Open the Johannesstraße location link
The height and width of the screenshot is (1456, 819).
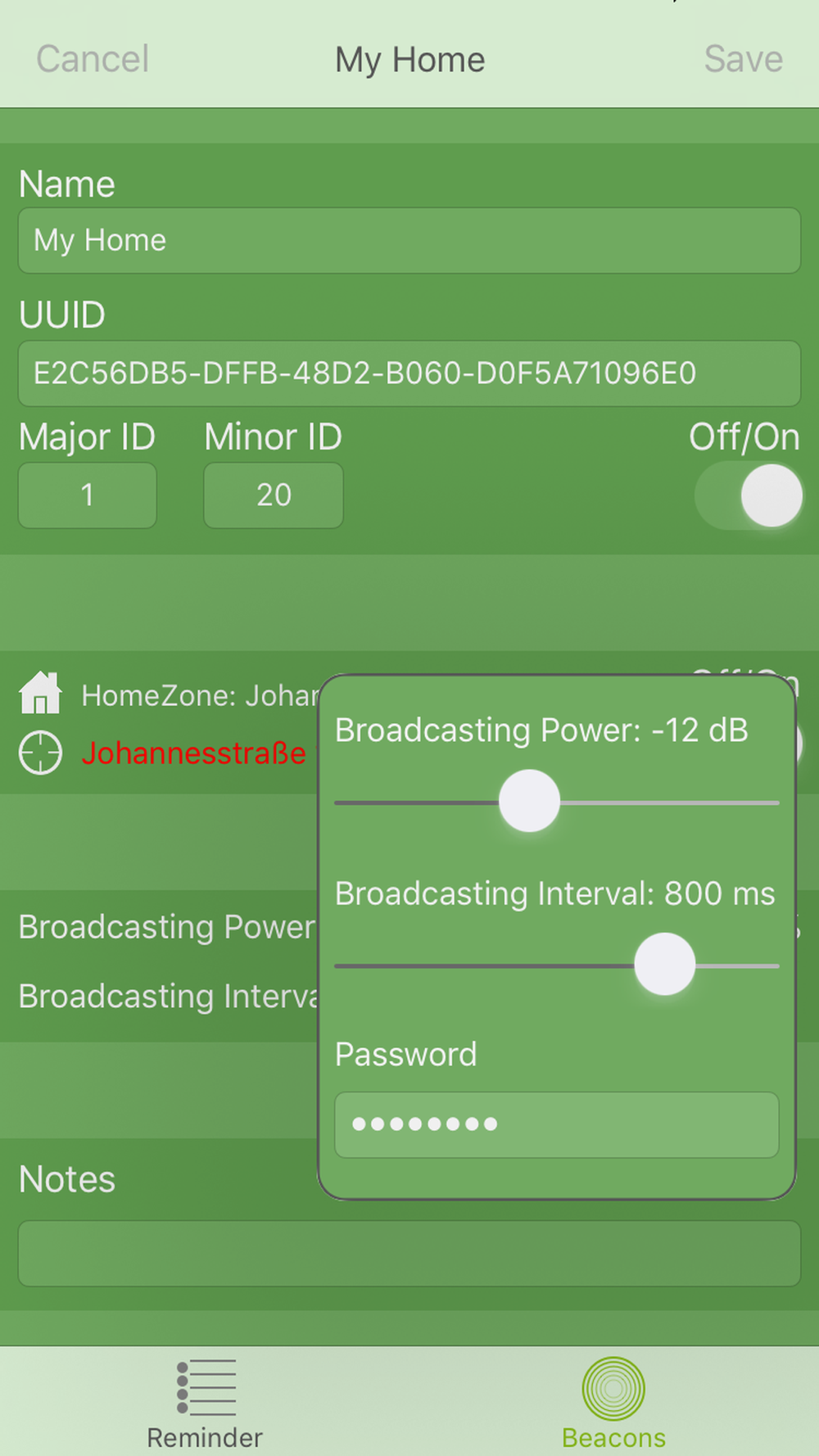[x=193, y=753]
